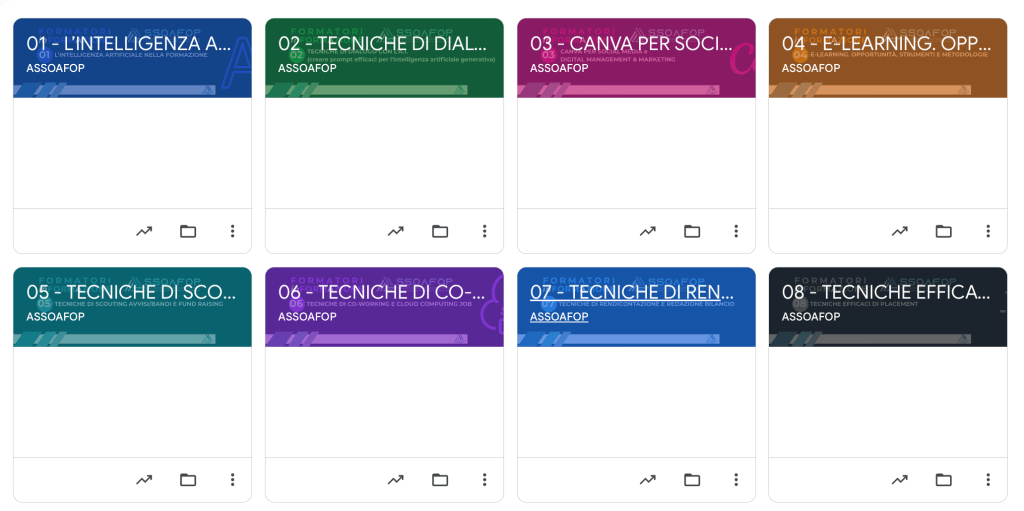Open the 07 - TECNICHE DI REN... class
1024x511 pixels.
click(x=632, y=293)
